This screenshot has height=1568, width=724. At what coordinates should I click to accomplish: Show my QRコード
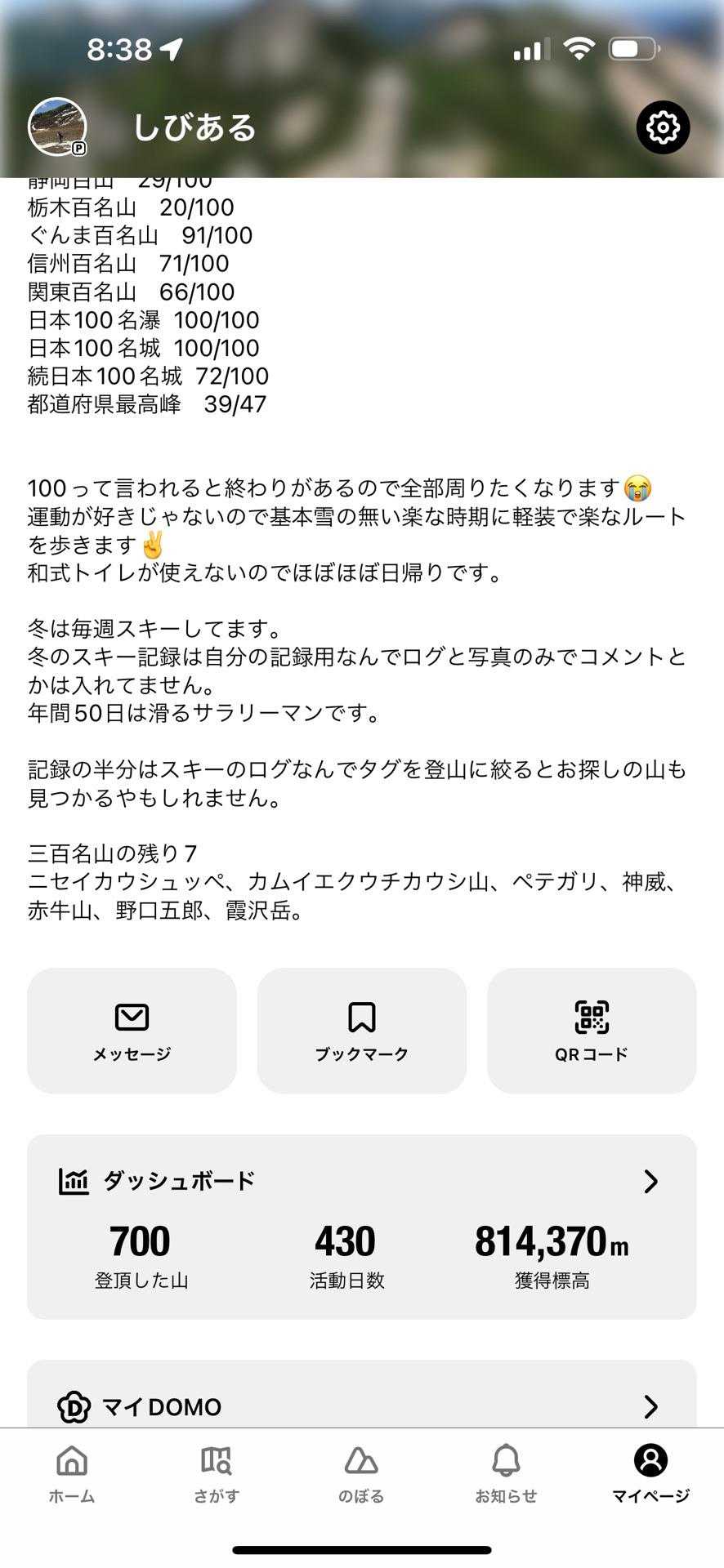(x=592, y=1030)
